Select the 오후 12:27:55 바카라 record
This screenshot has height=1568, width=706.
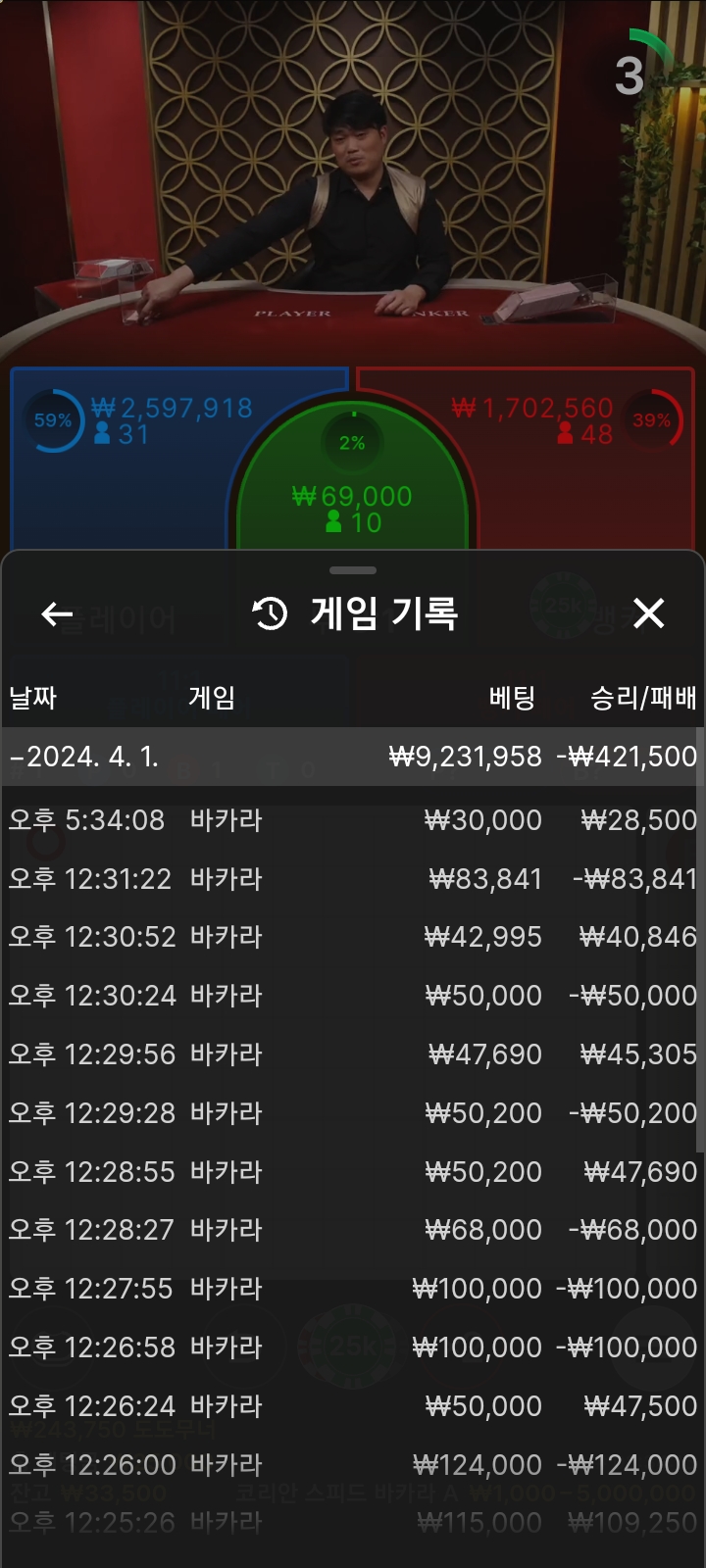pyautogui.click(x=353, y=1289)
